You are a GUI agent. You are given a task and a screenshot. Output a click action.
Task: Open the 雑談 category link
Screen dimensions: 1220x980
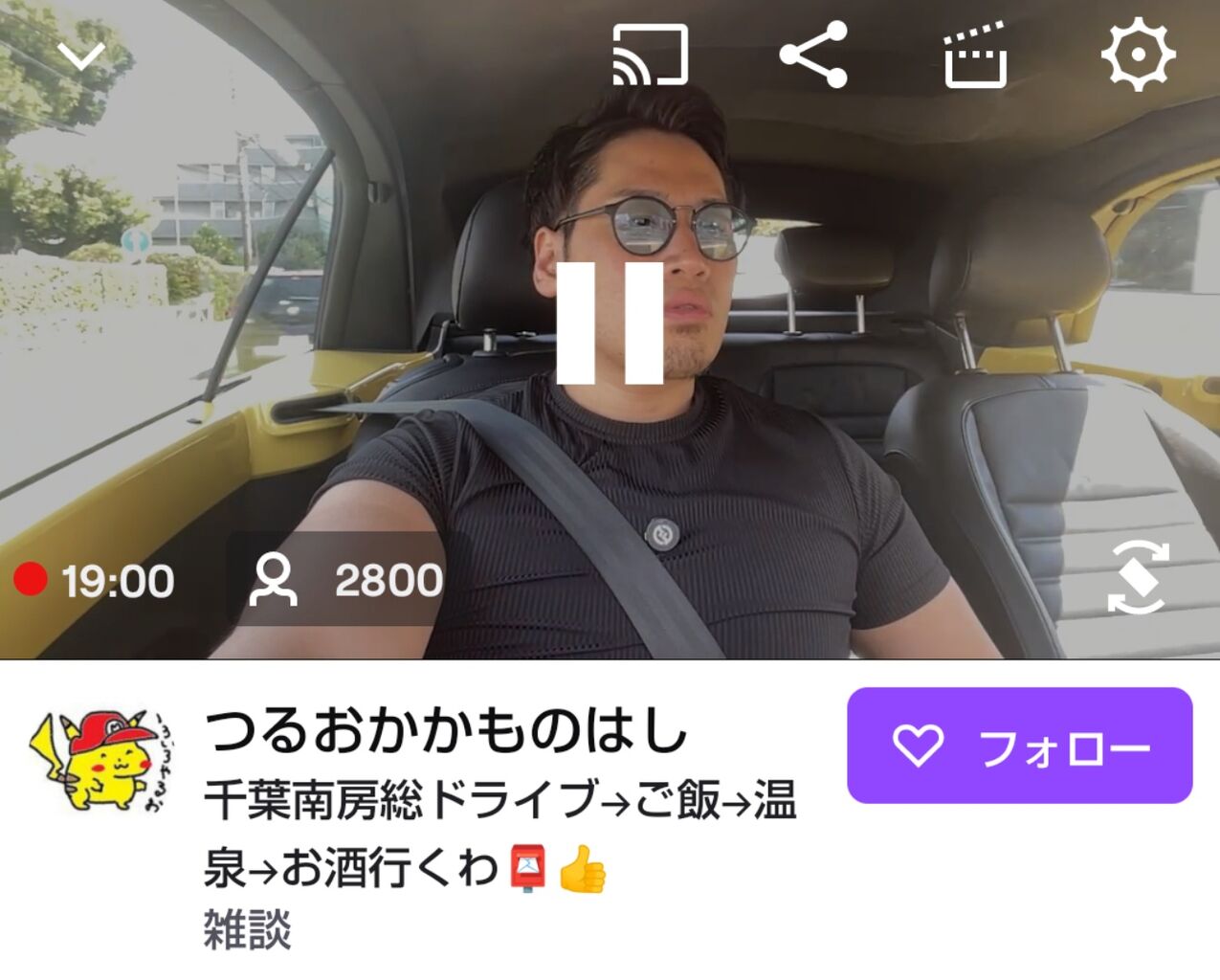click(247, 929)
